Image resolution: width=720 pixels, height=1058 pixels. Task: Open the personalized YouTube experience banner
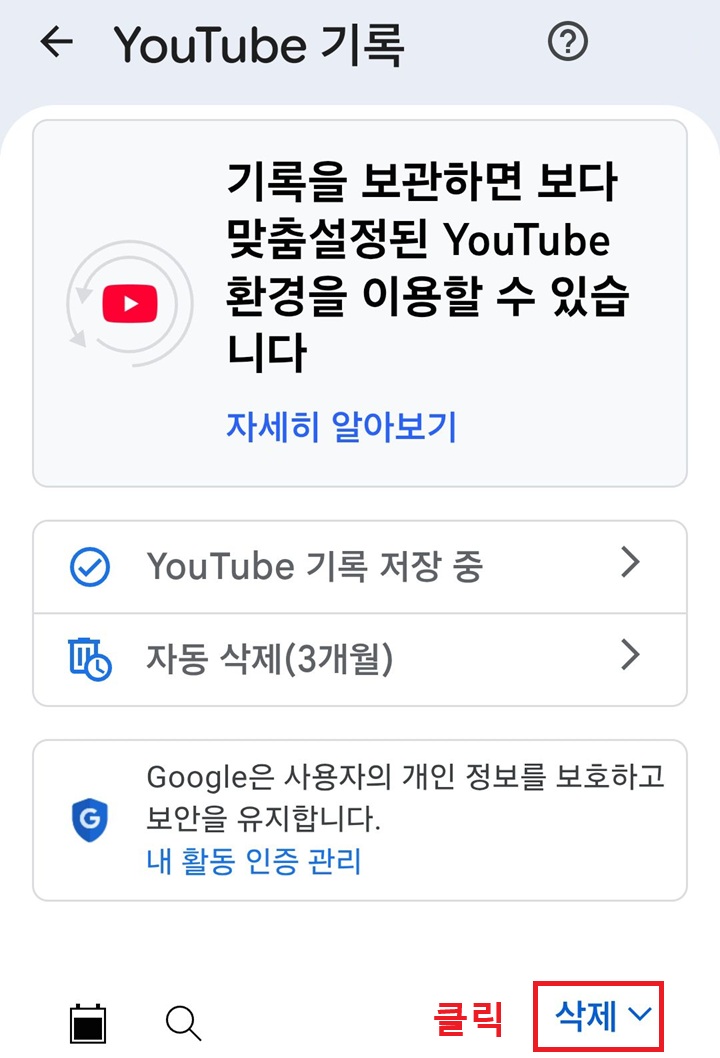point(360,300)
